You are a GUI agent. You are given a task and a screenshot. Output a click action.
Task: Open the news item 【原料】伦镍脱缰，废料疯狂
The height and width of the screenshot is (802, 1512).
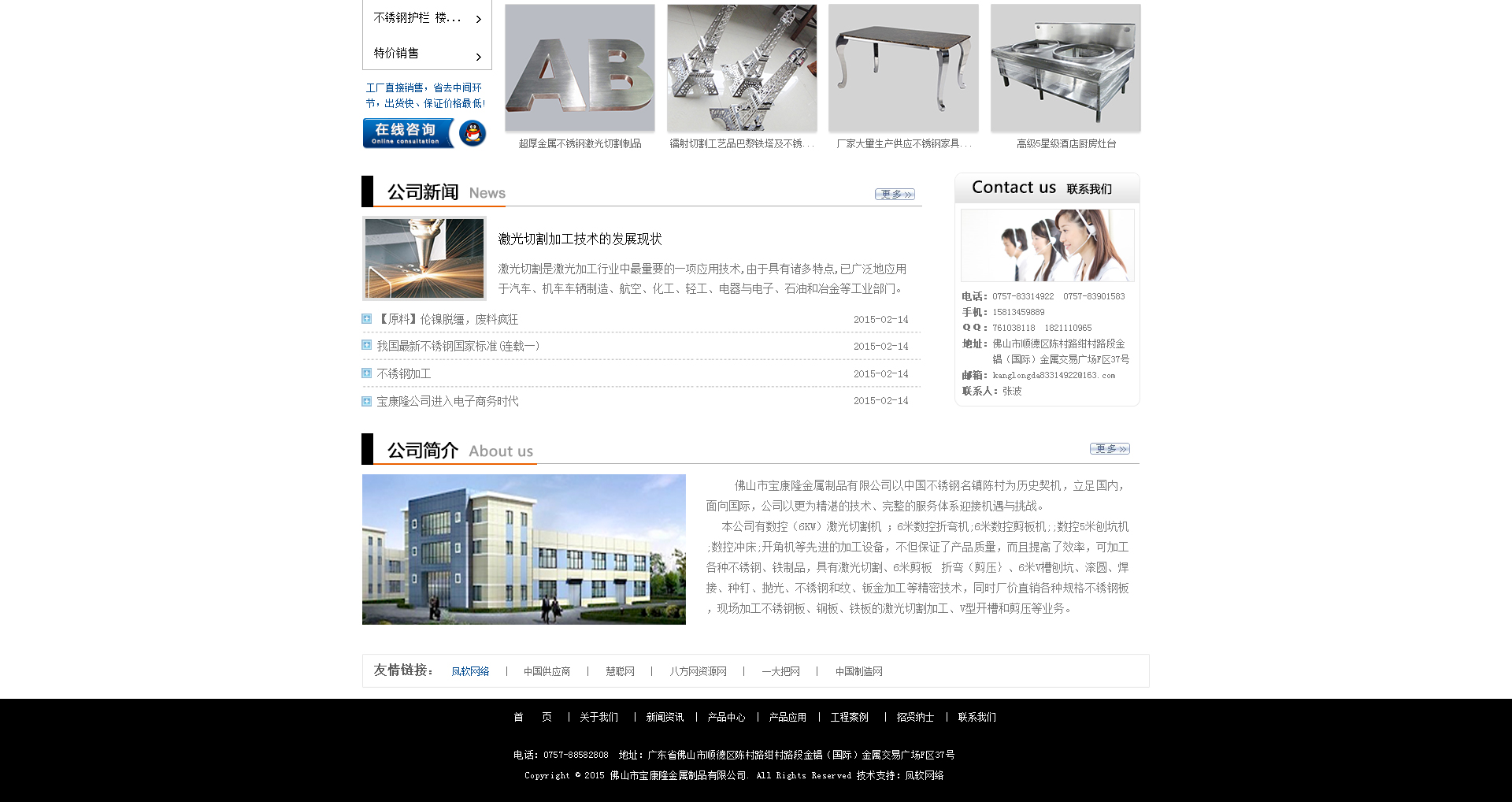tap(447, 319)
